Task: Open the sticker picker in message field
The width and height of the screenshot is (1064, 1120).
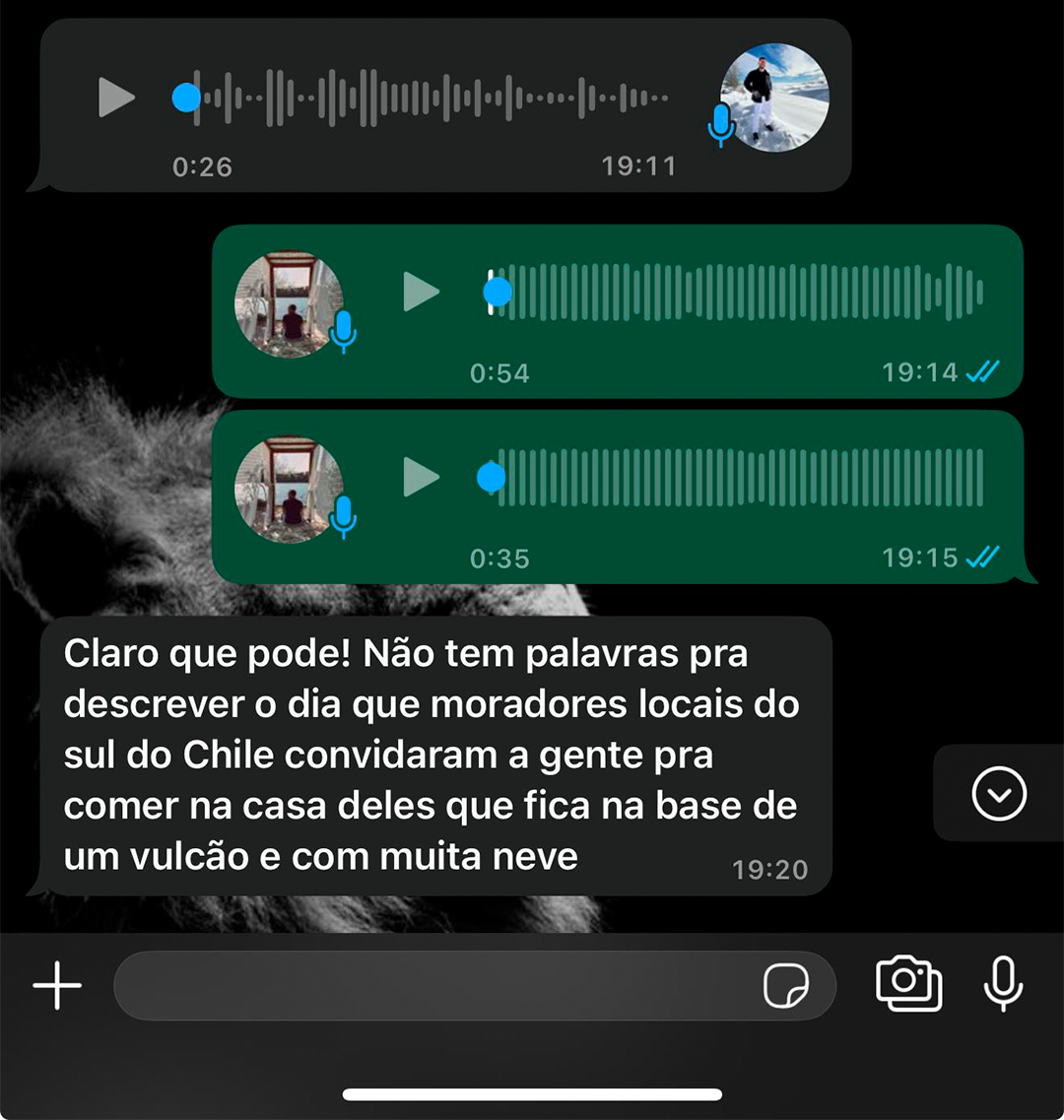Action: [786, 984]
